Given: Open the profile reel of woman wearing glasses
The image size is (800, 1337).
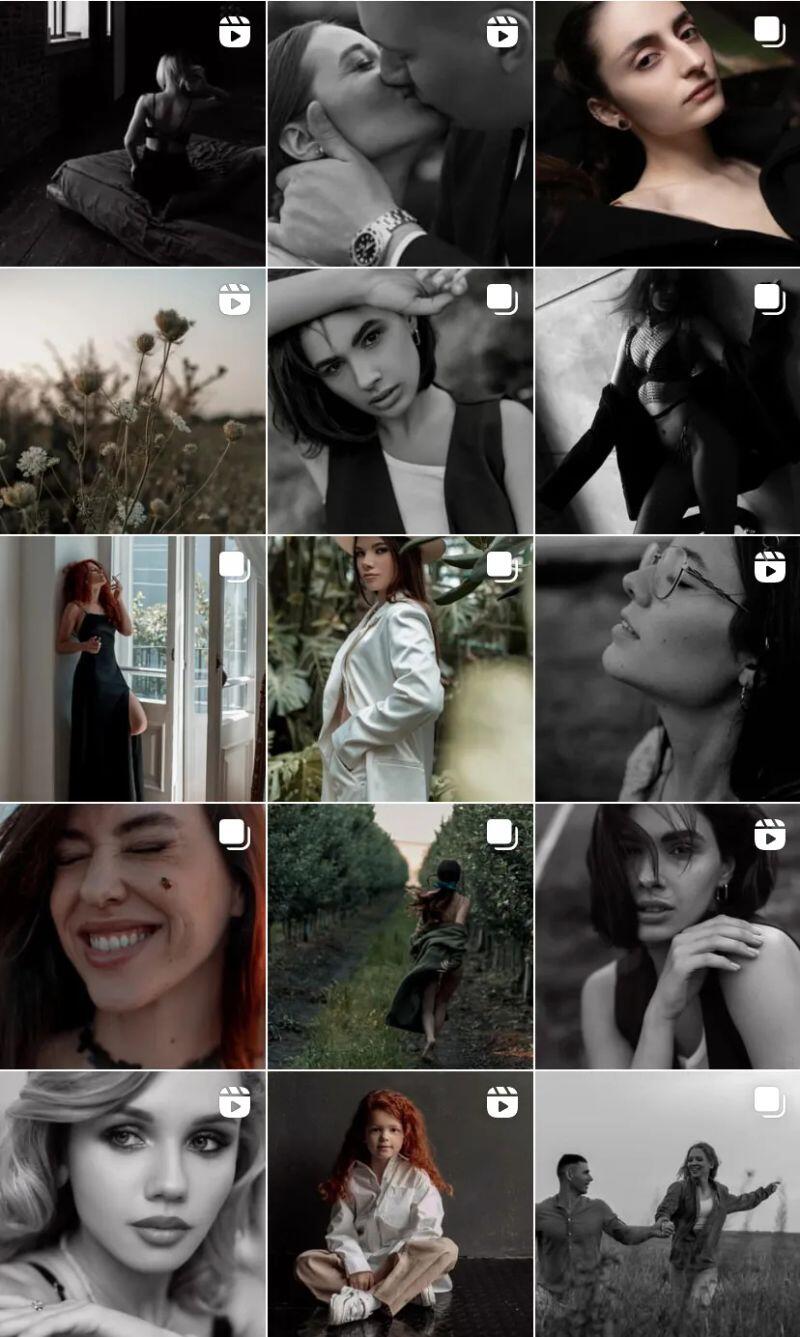Looking at the screenshot, I should point(667,668).
